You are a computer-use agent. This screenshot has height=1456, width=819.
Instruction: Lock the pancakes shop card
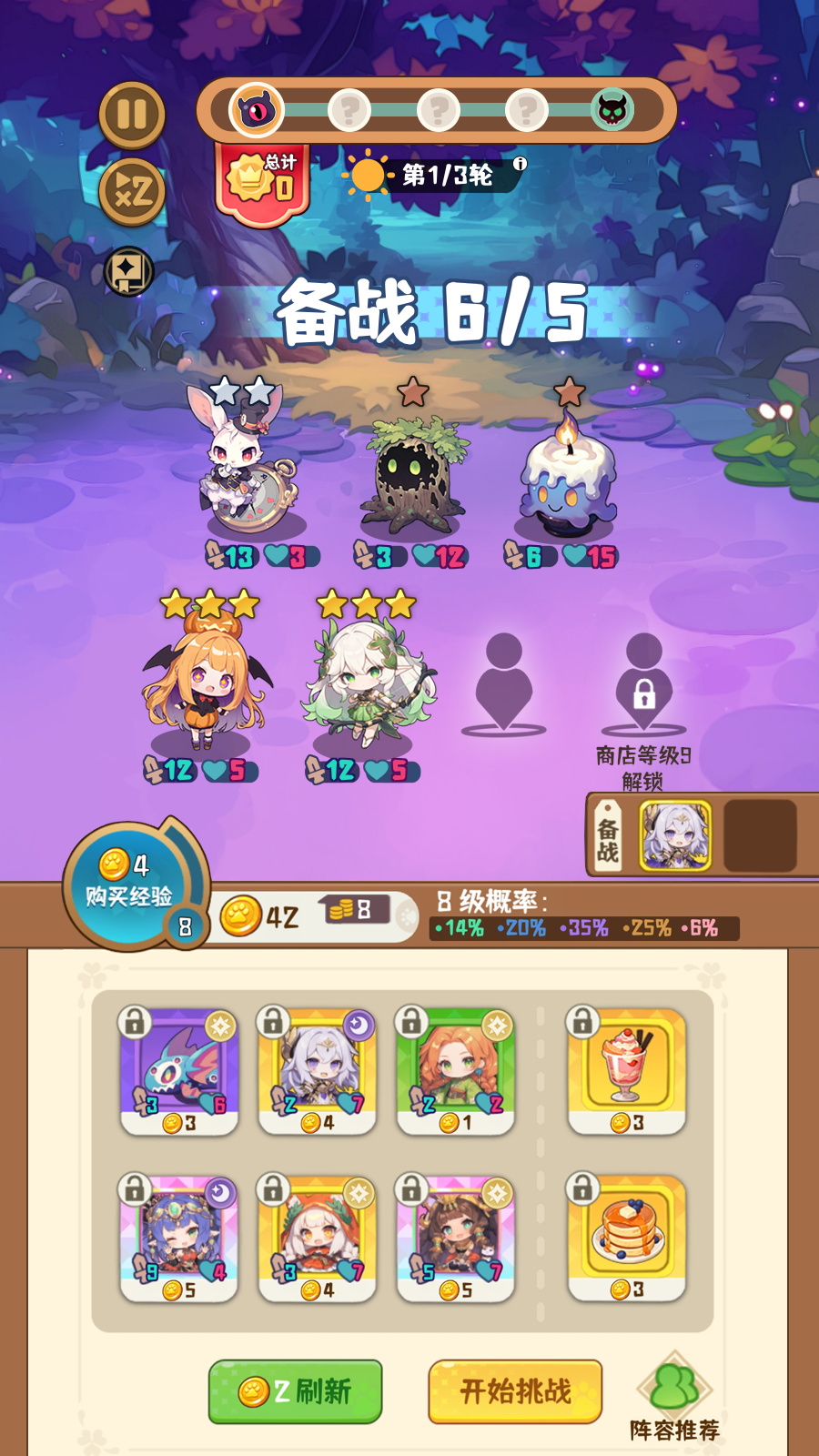point(582,1188)
